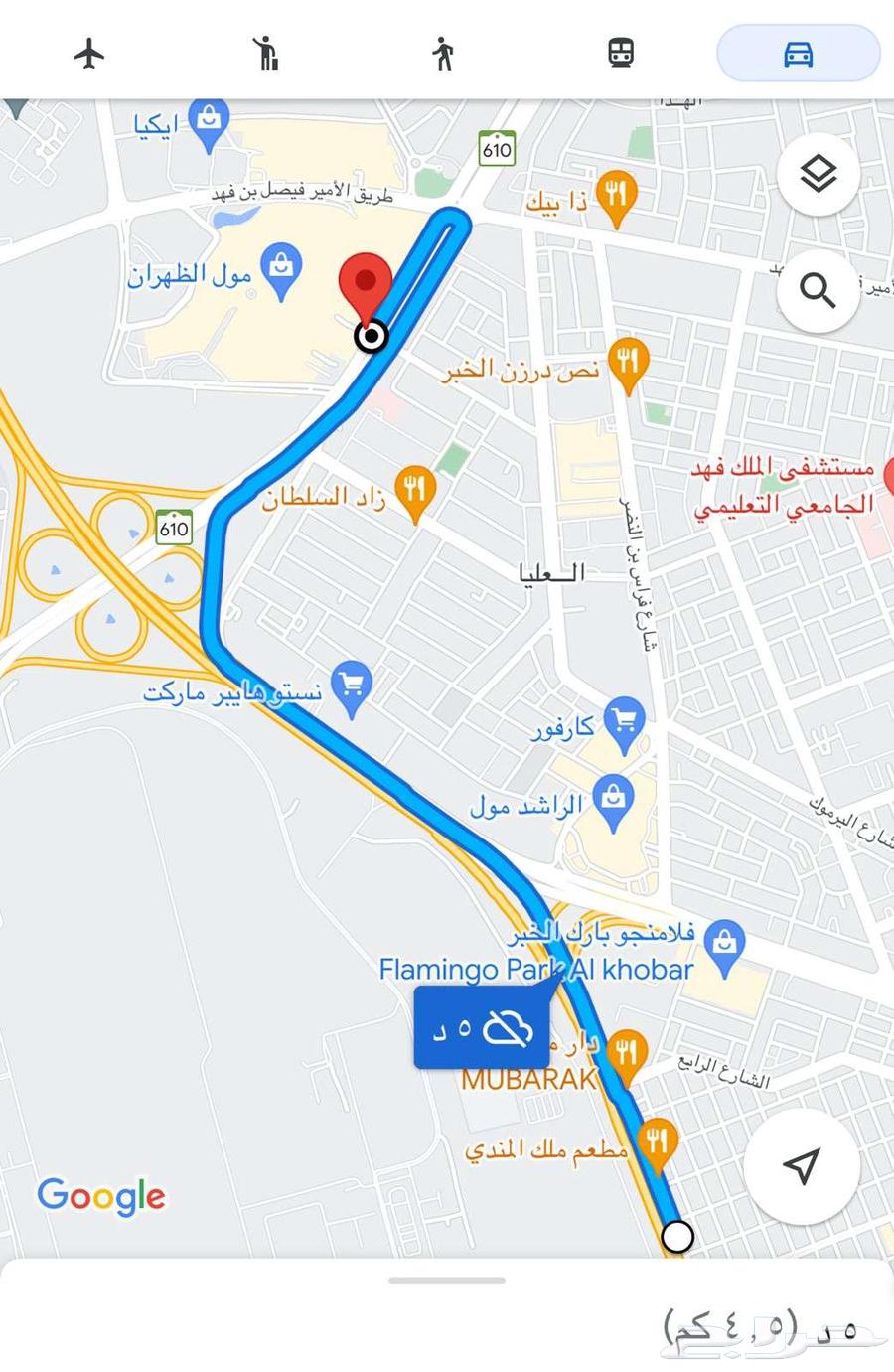The image size is (894, 1372).
Task: Search along the route
Action: (x=818, y=291)
